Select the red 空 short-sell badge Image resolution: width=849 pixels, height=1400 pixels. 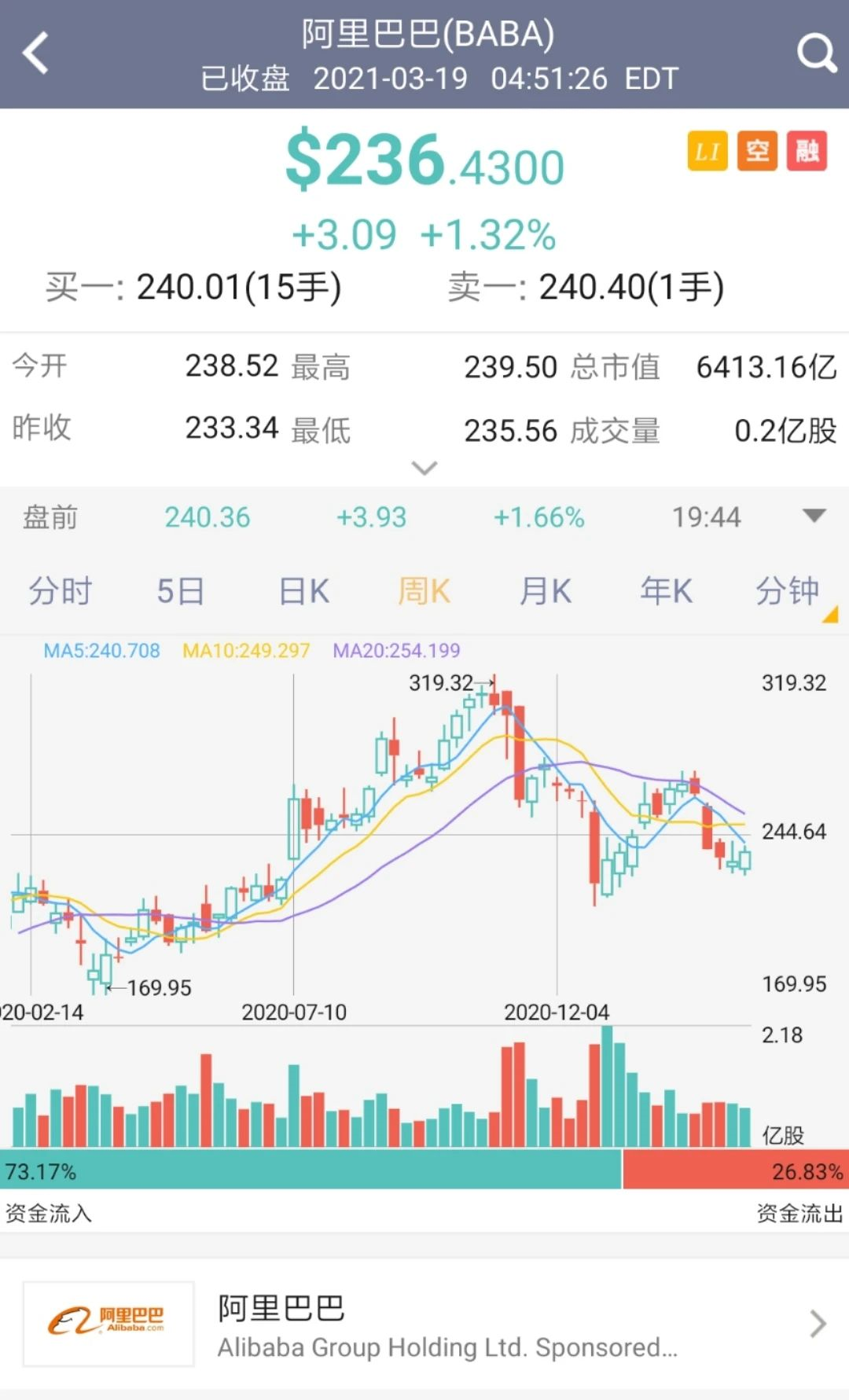pyautogui.click(x=758, y=152)
